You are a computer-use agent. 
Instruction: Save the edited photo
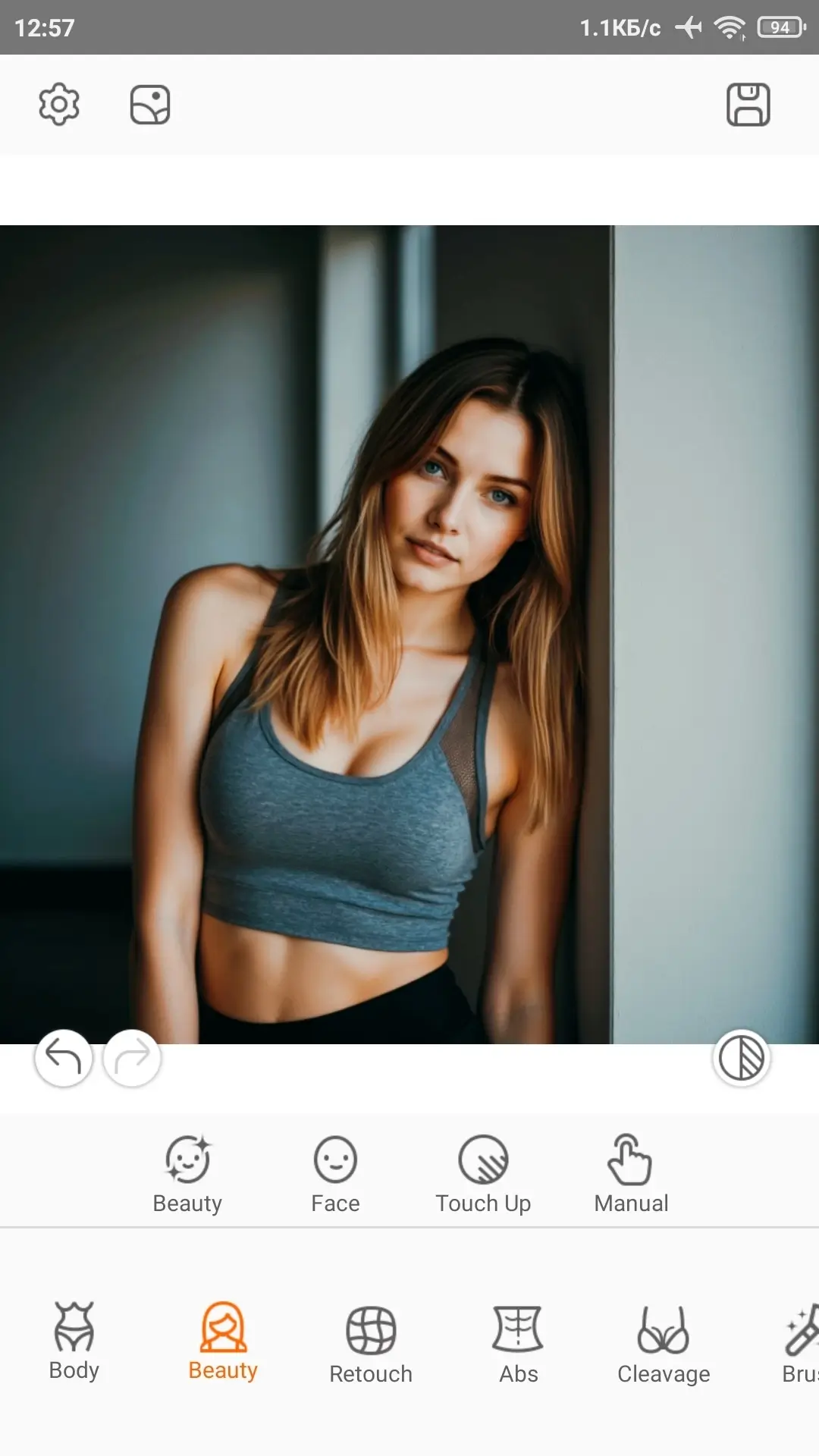(x=748, y=105)
